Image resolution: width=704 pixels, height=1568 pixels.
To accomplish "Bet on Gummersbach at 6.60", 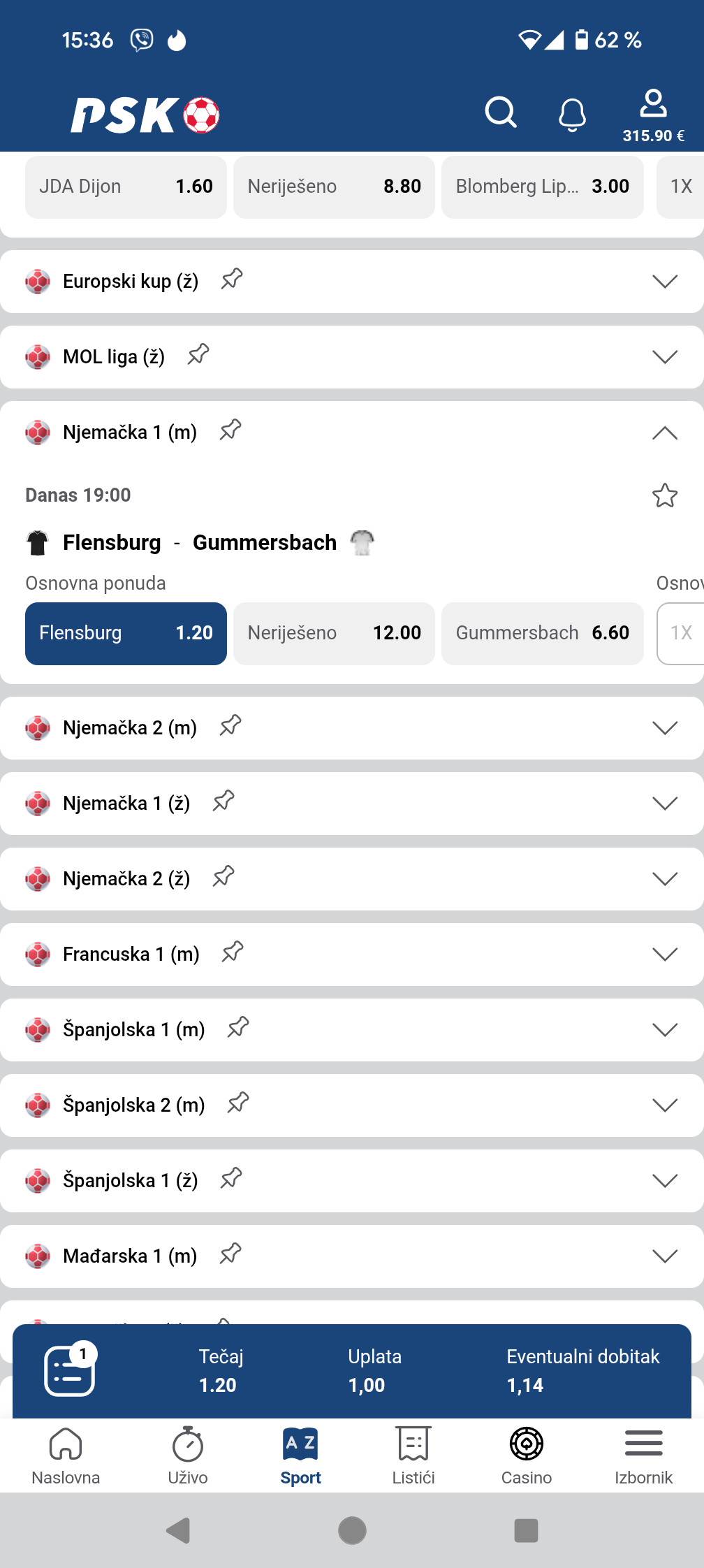I will pyautogui.click(x=543, y=634).
